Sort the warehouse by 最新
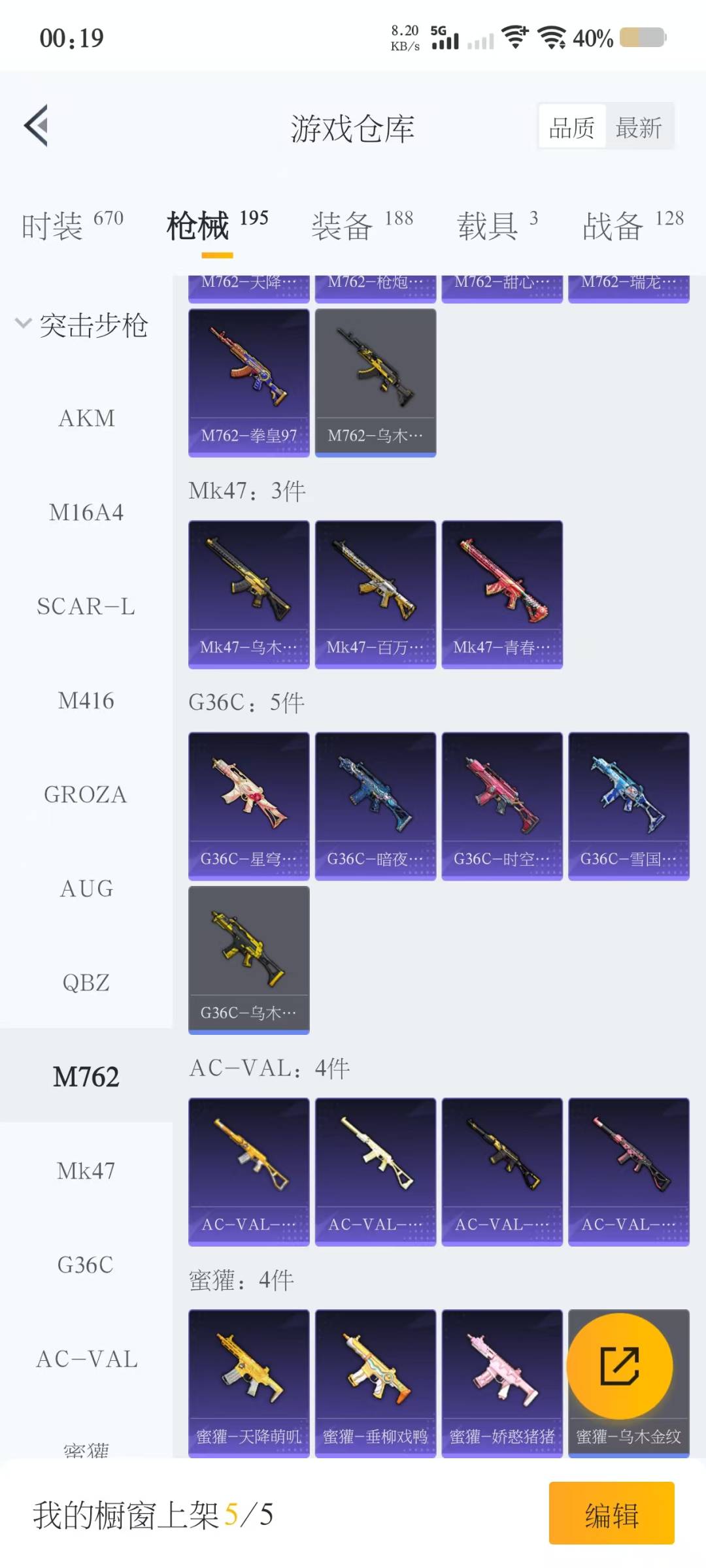The image size is (706, 1568). pos(639,127)
